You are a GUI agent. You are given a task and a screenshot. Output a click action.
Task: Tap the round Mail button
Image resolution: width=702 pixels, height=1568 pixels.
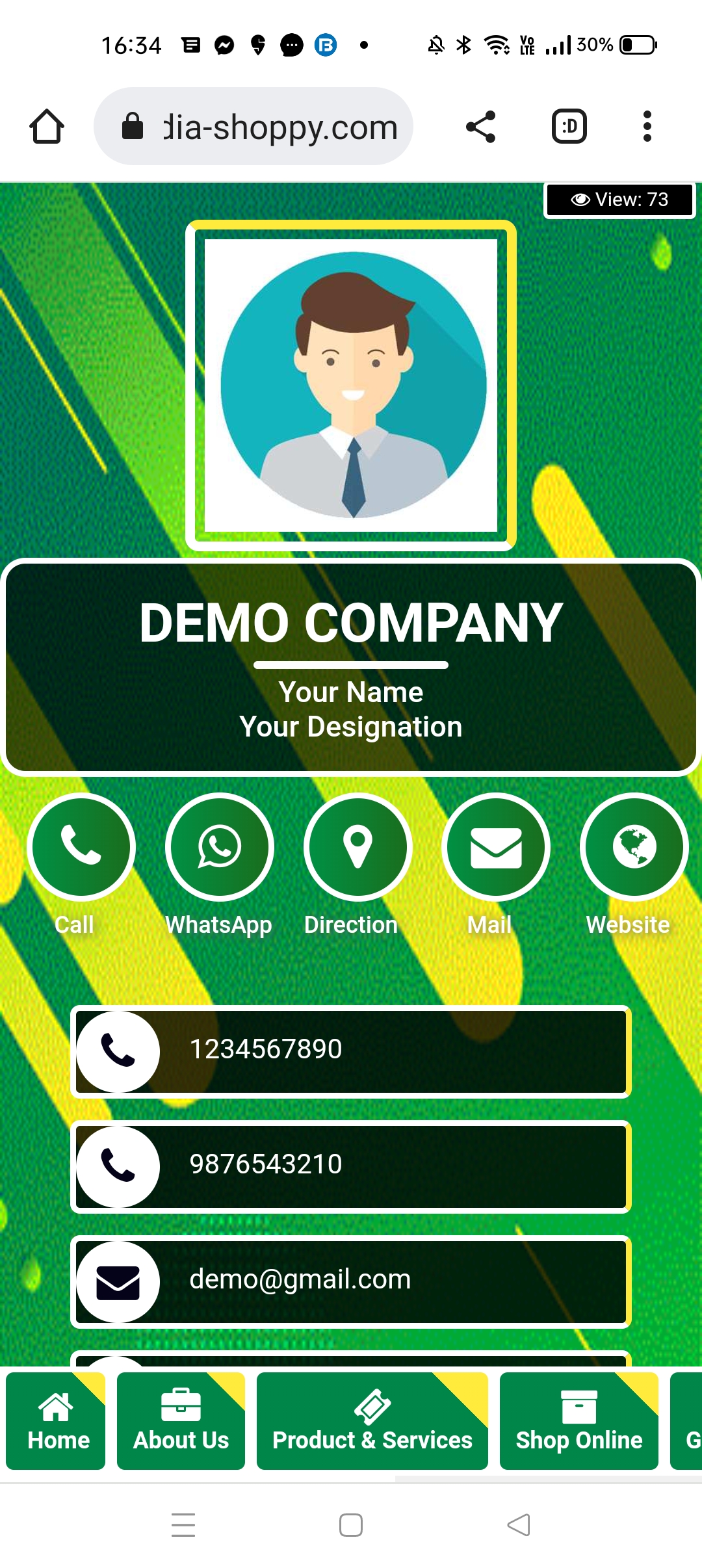pos(496,846)
